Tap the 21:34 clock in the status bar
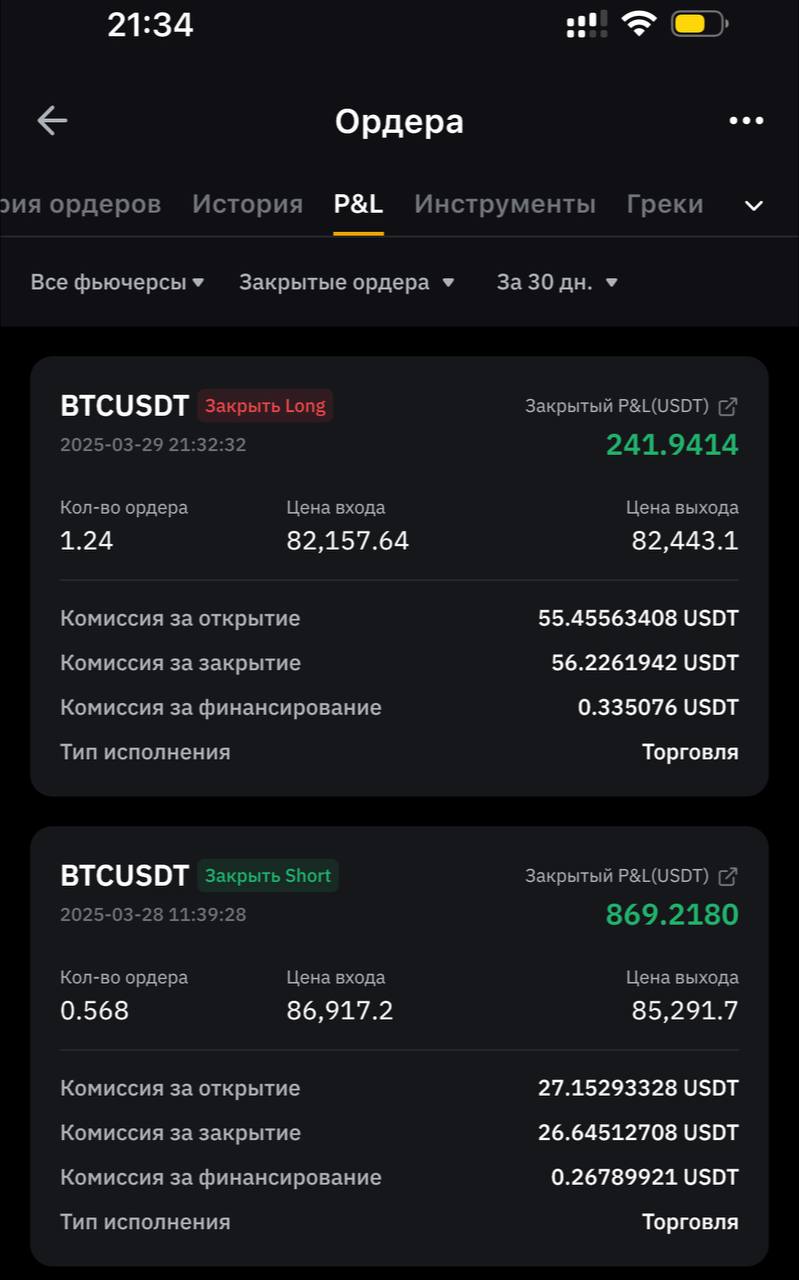The image size is (799, 1280). tap(152, 25)
